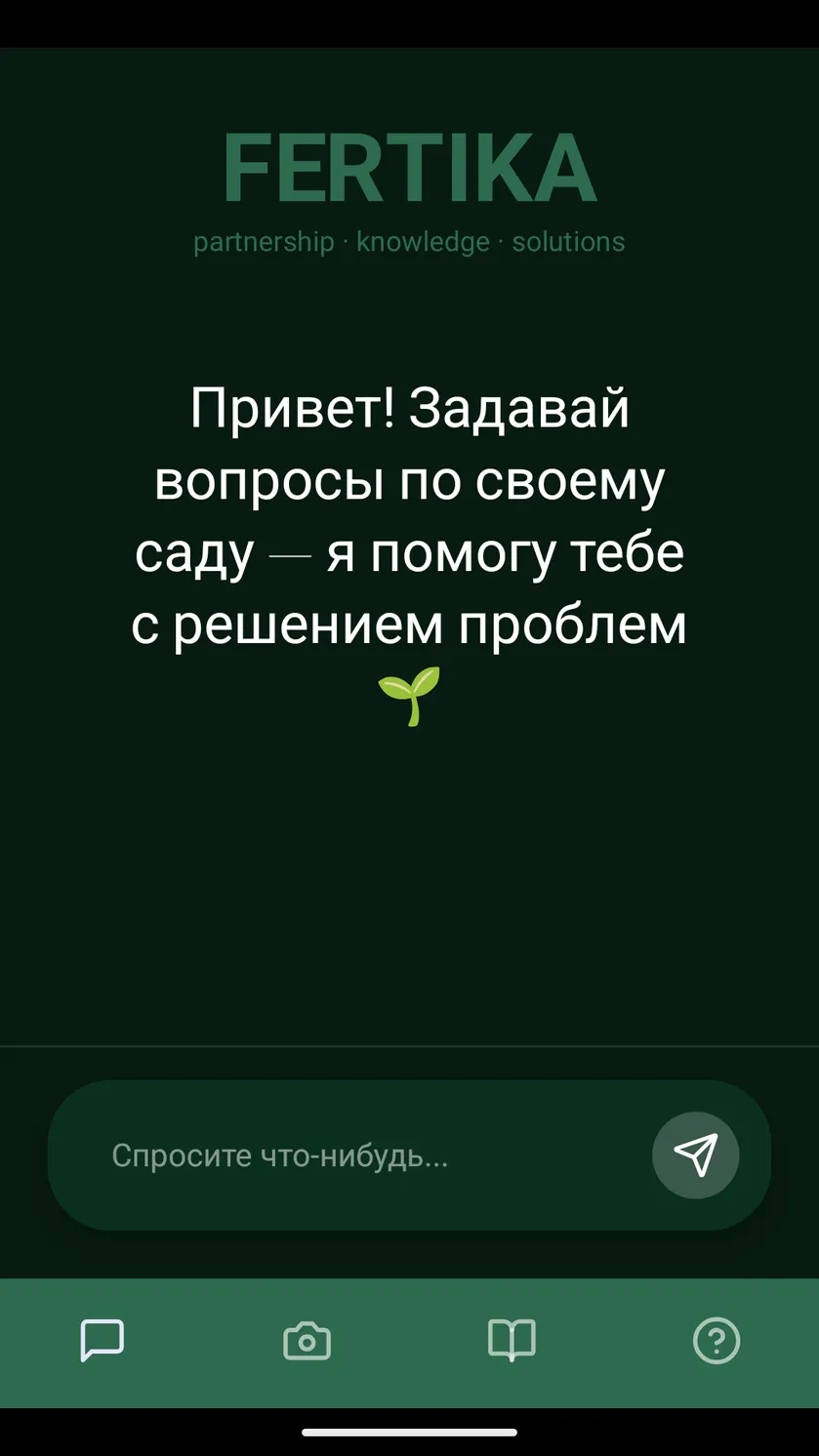This screenshot has width=819, height=1456.
Task: Switch to the chat tab
Action: coord(102,1341)
